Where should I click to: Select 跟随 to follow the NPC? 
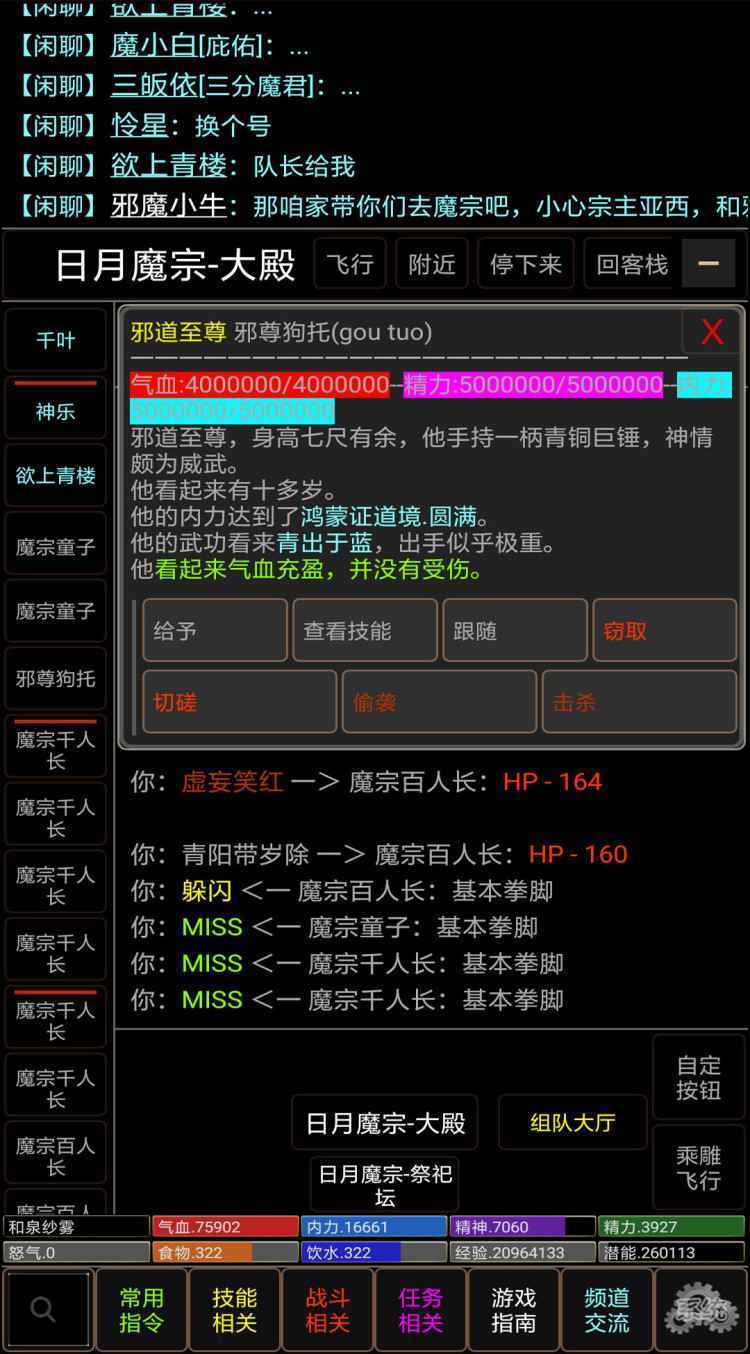click(x=514, y=631)
